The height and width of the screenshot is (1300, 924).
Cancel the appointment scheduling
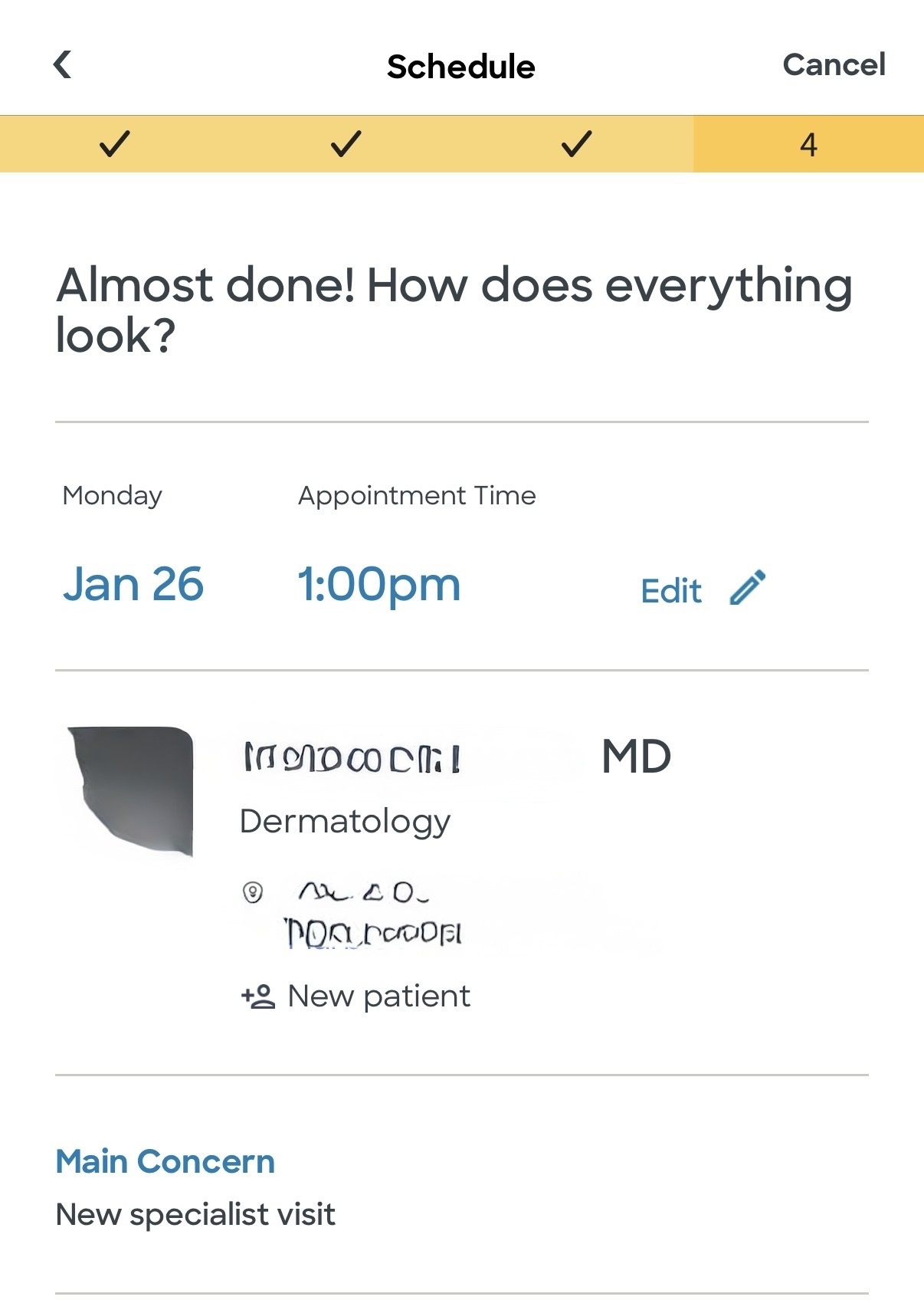pyautogui.click(x=834, y=65)
